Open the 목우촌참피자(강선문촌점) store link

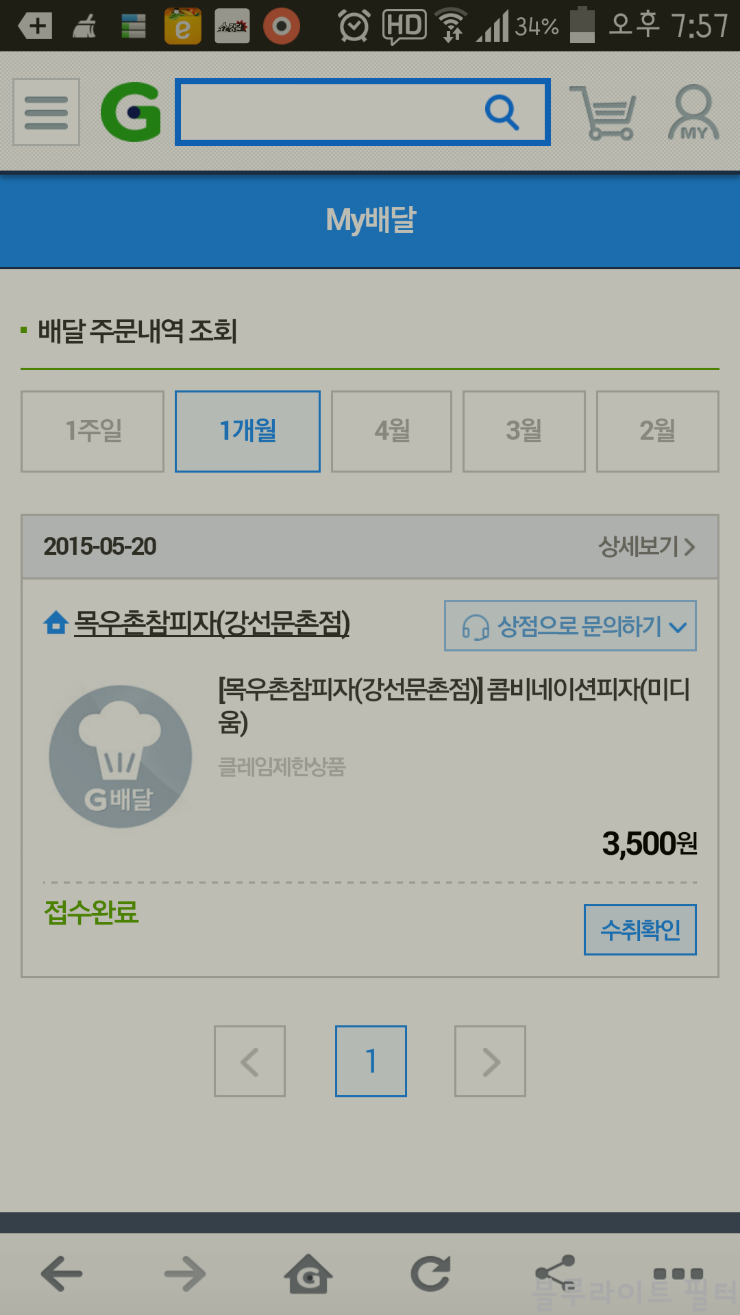pyautogui.click(x=211, y=624)
